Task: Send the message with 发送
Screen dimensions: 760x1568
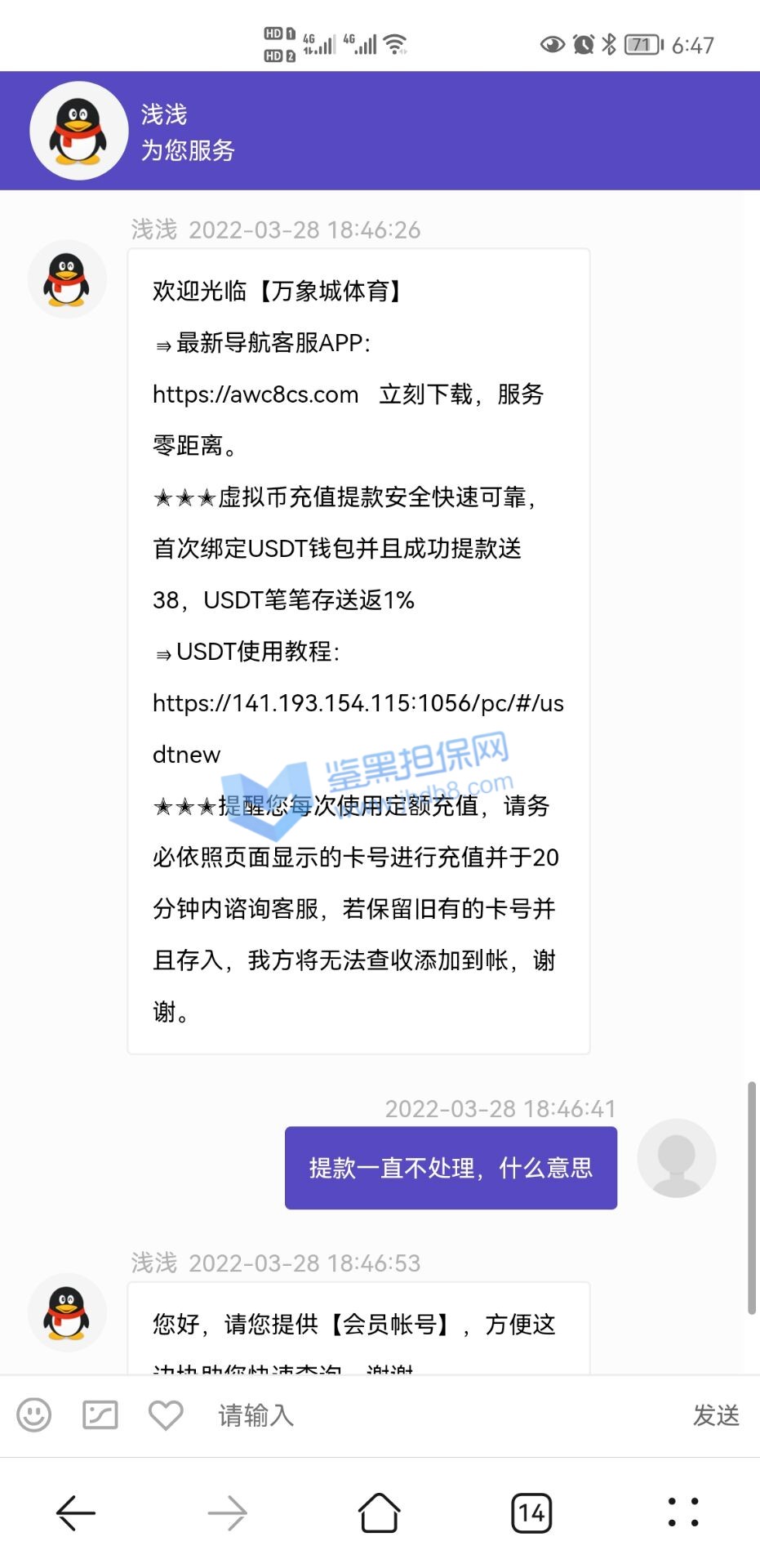Action: (716, 1414)
